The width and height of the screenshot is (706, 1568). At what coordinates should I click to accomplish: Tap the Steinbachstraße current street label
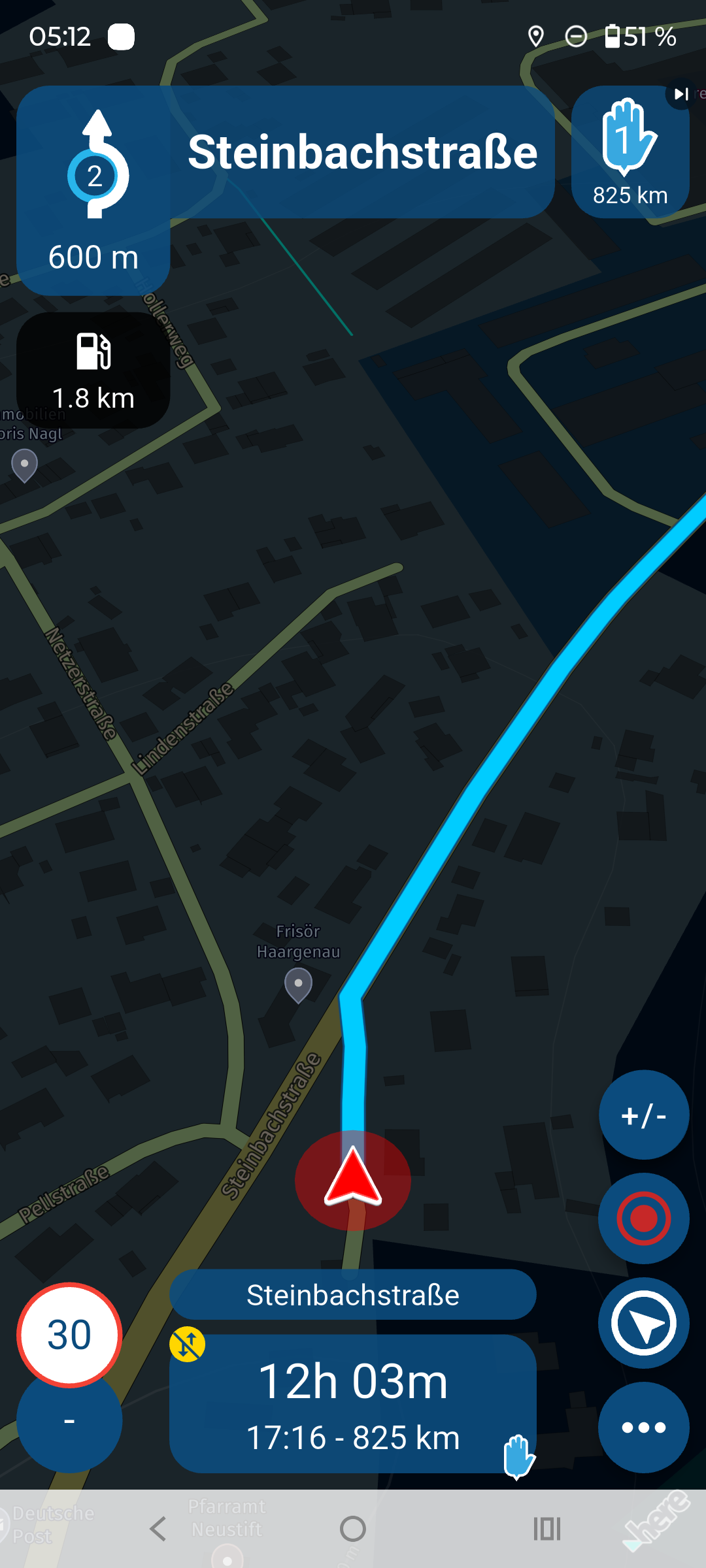352,1294
